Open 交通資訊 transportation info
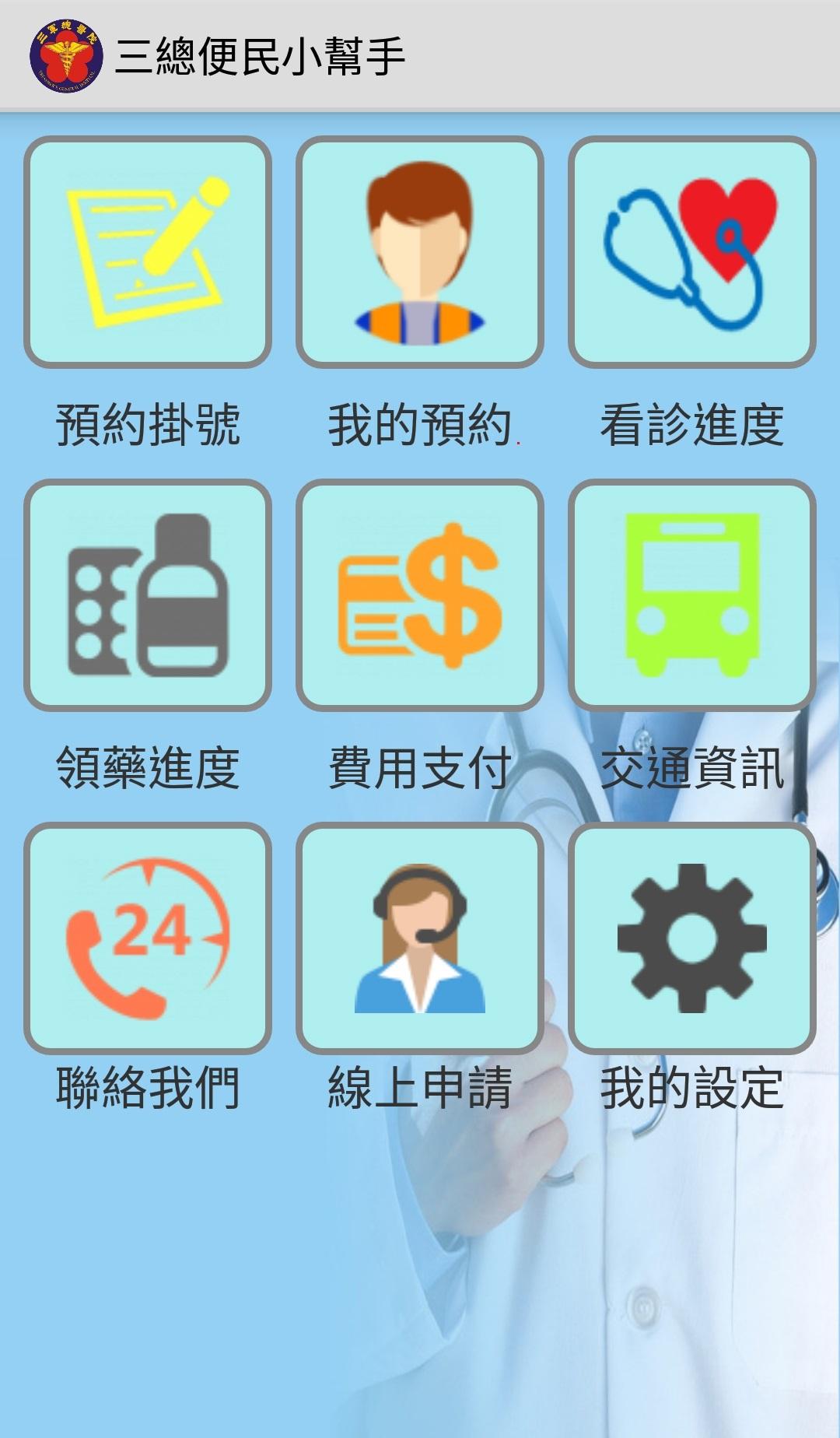 692,594
